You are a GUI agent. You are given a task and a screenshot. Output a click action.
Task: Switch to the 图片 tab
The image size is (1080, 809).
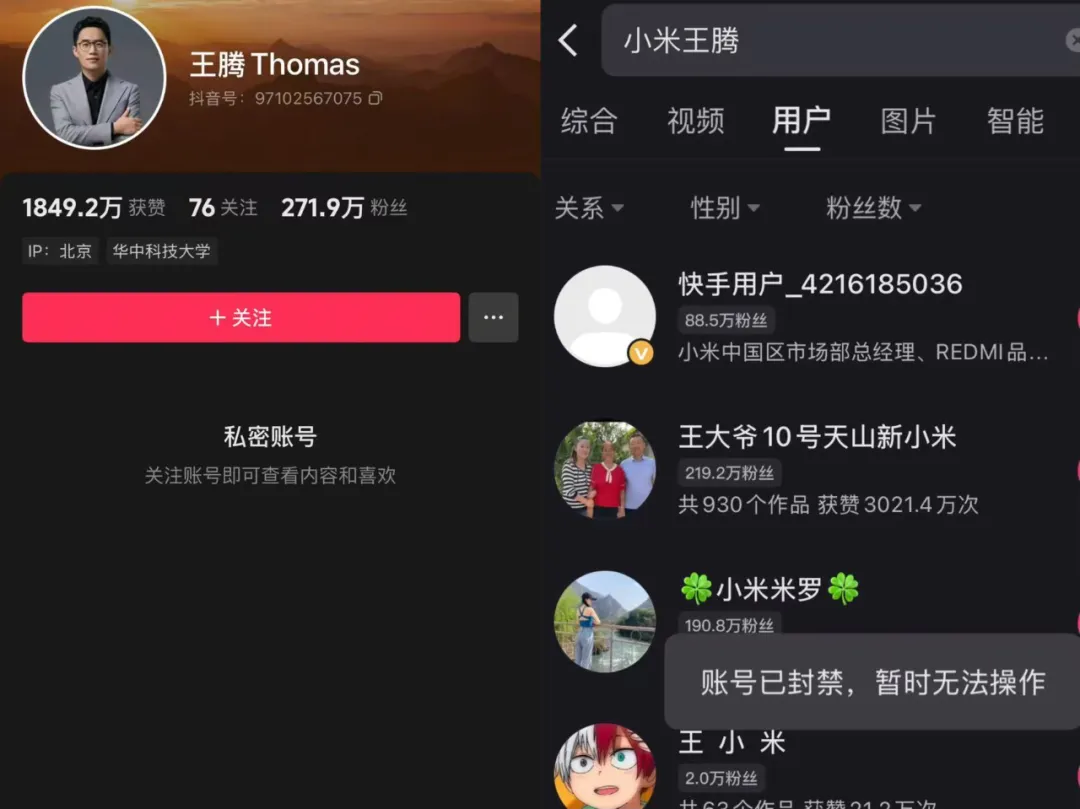point(908,122)
